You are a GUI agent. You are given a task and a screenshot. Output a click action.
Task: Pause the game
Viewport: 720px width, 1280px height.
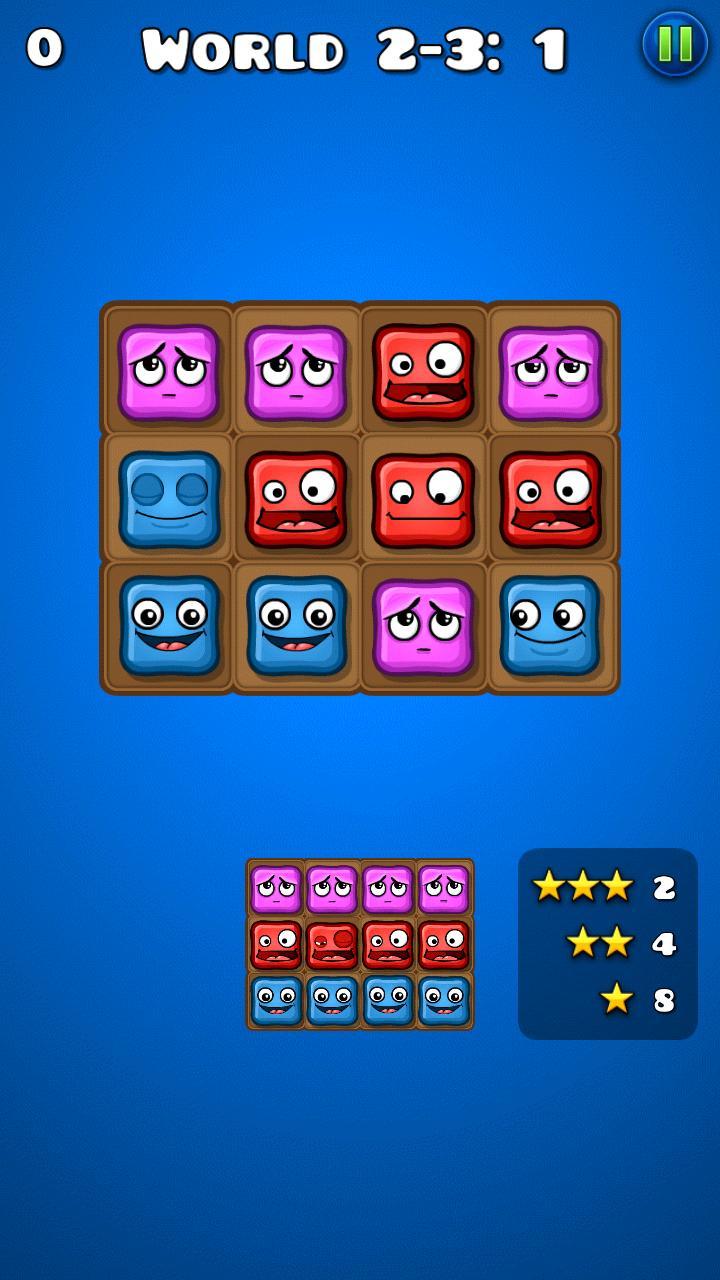[x=675, y=44]
